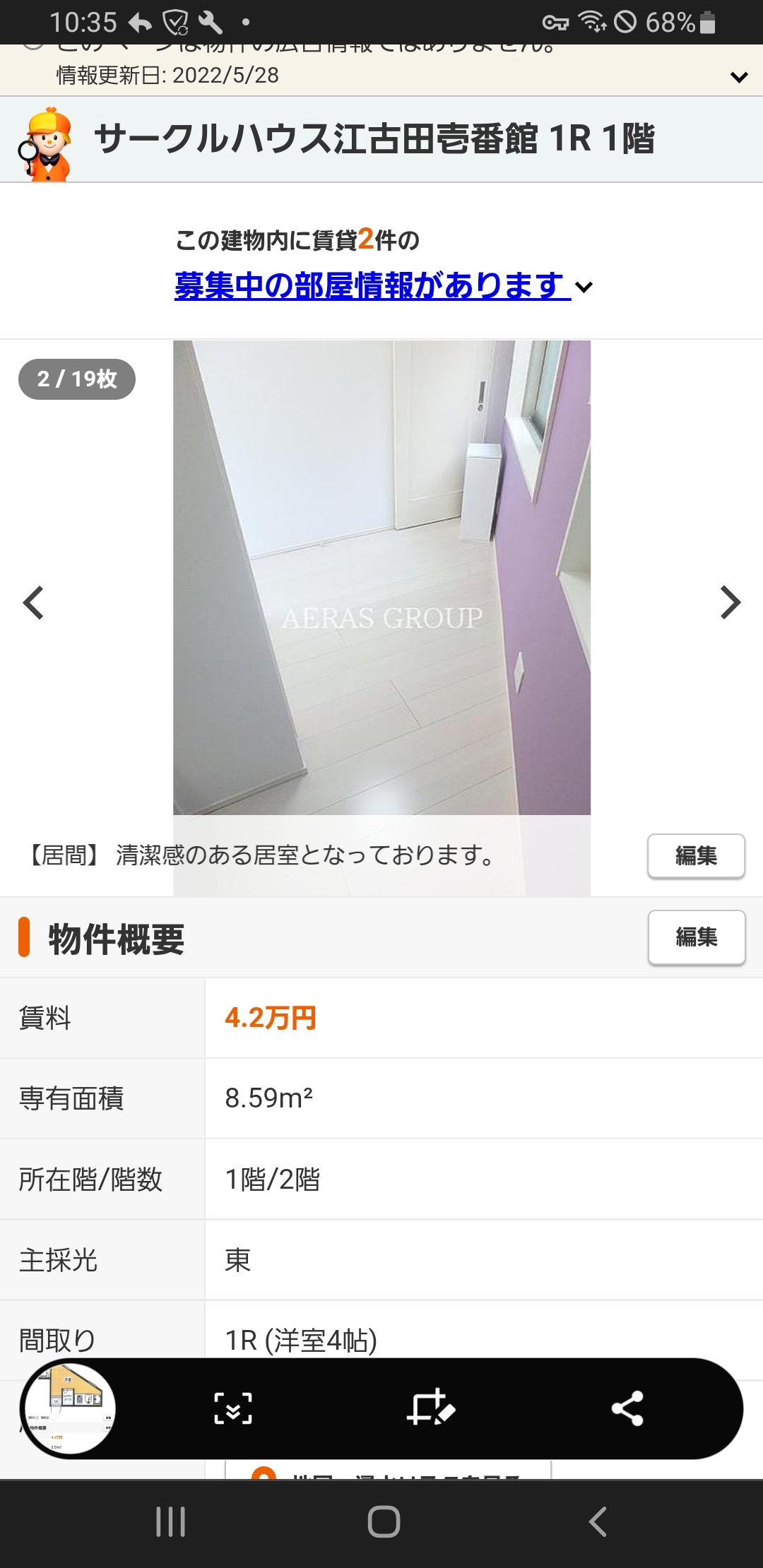Screen dimensions: 763x1568
Task: Show the previous property photo
Action: pyautogui.click(x=33, y=602)
